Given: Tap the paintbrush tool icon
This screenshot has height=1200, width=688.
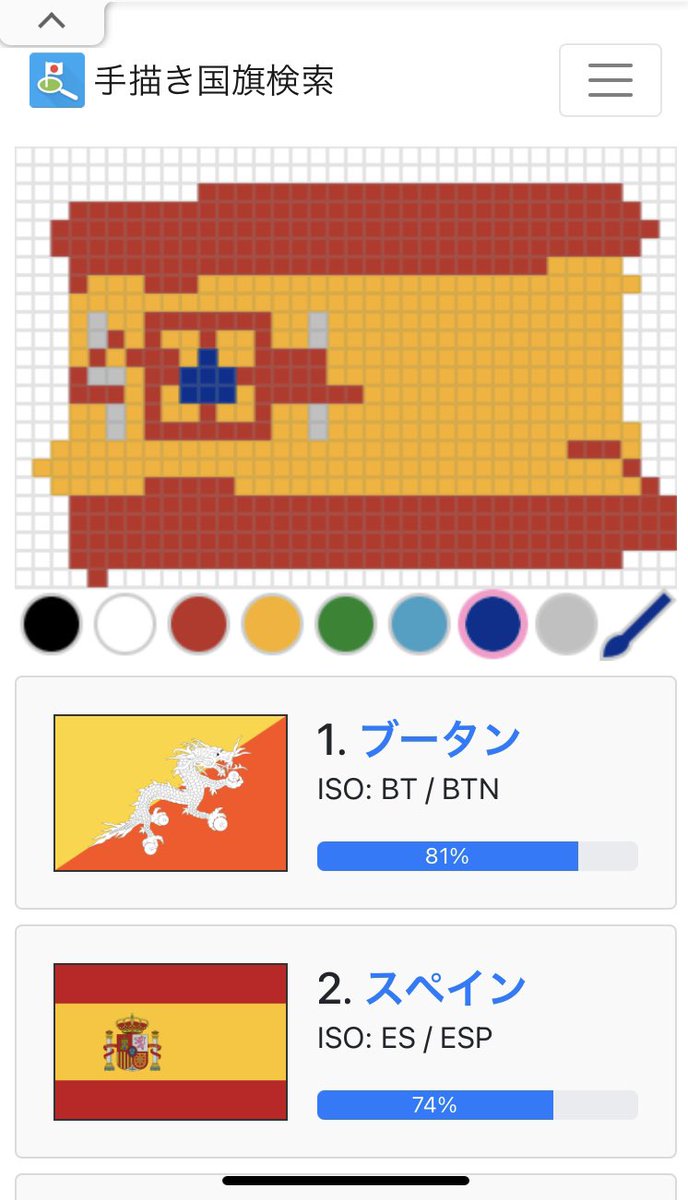Looking at the screenshot, I should pos(637,626).
